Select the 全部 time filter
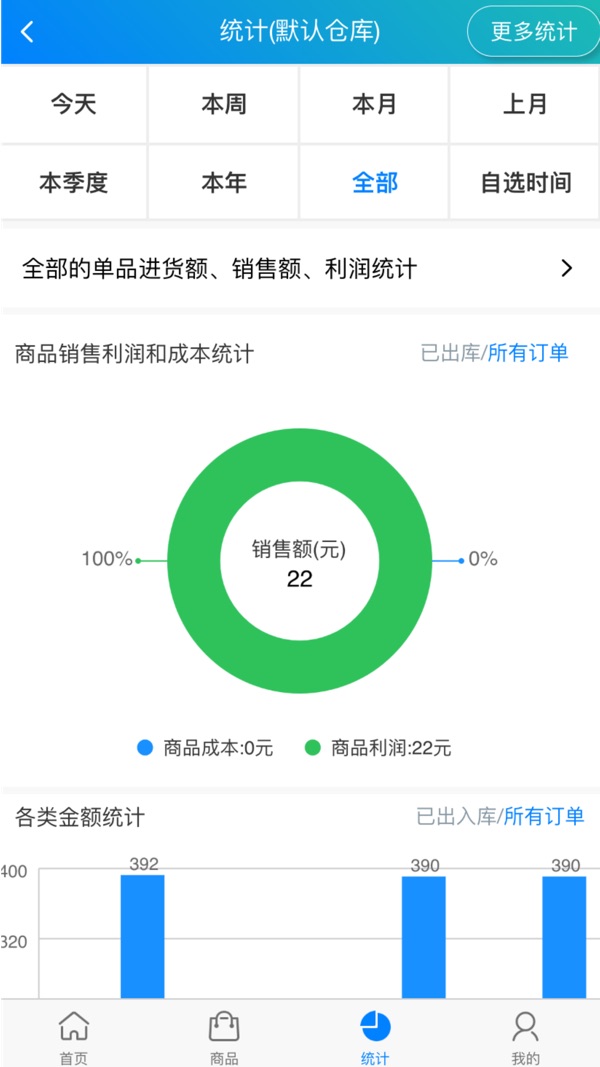Image resolution: width=600 pixels, height=1067 pixels. 374,182
